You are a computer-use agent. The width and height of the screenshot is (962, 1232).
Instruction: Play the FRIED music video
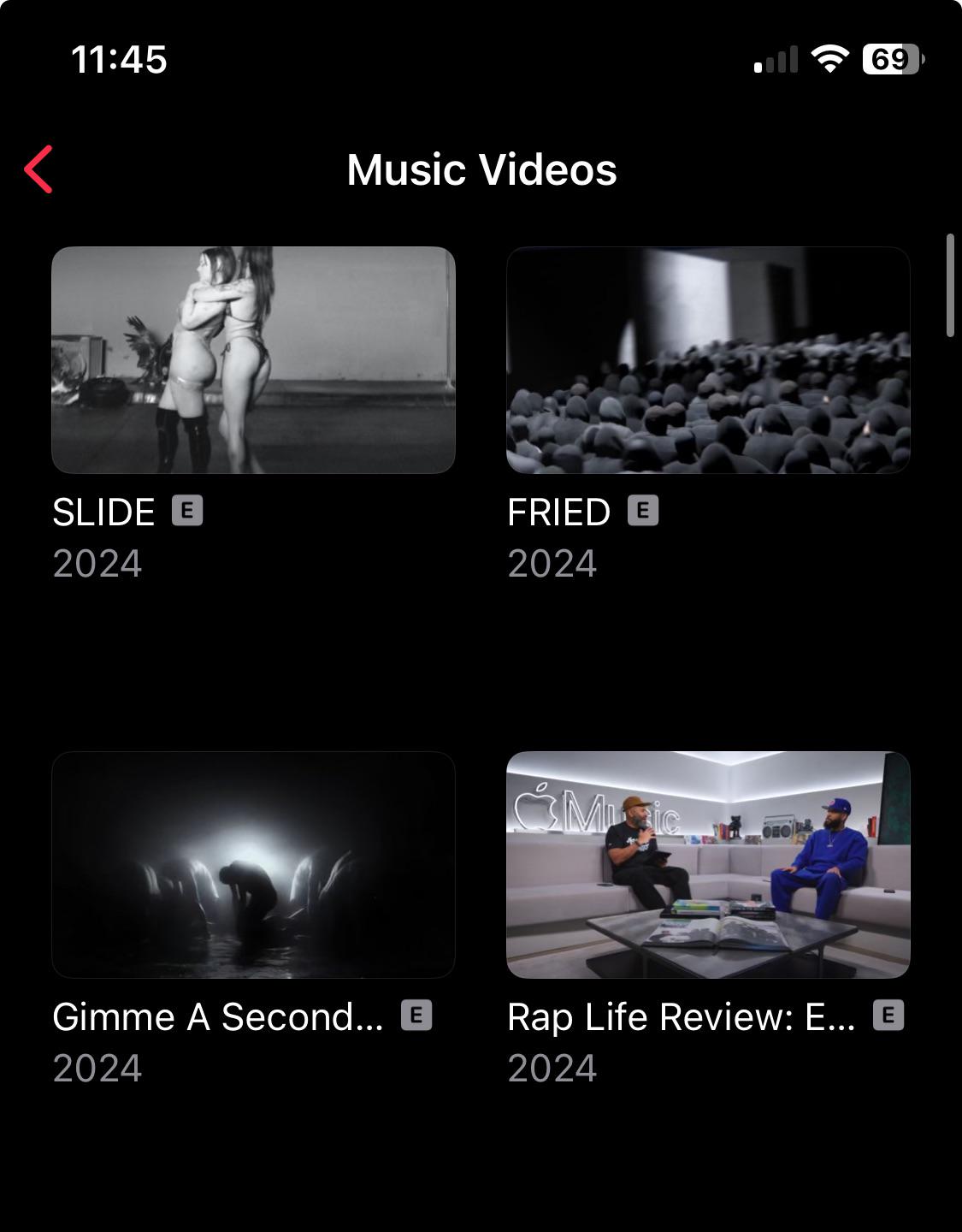708,360
